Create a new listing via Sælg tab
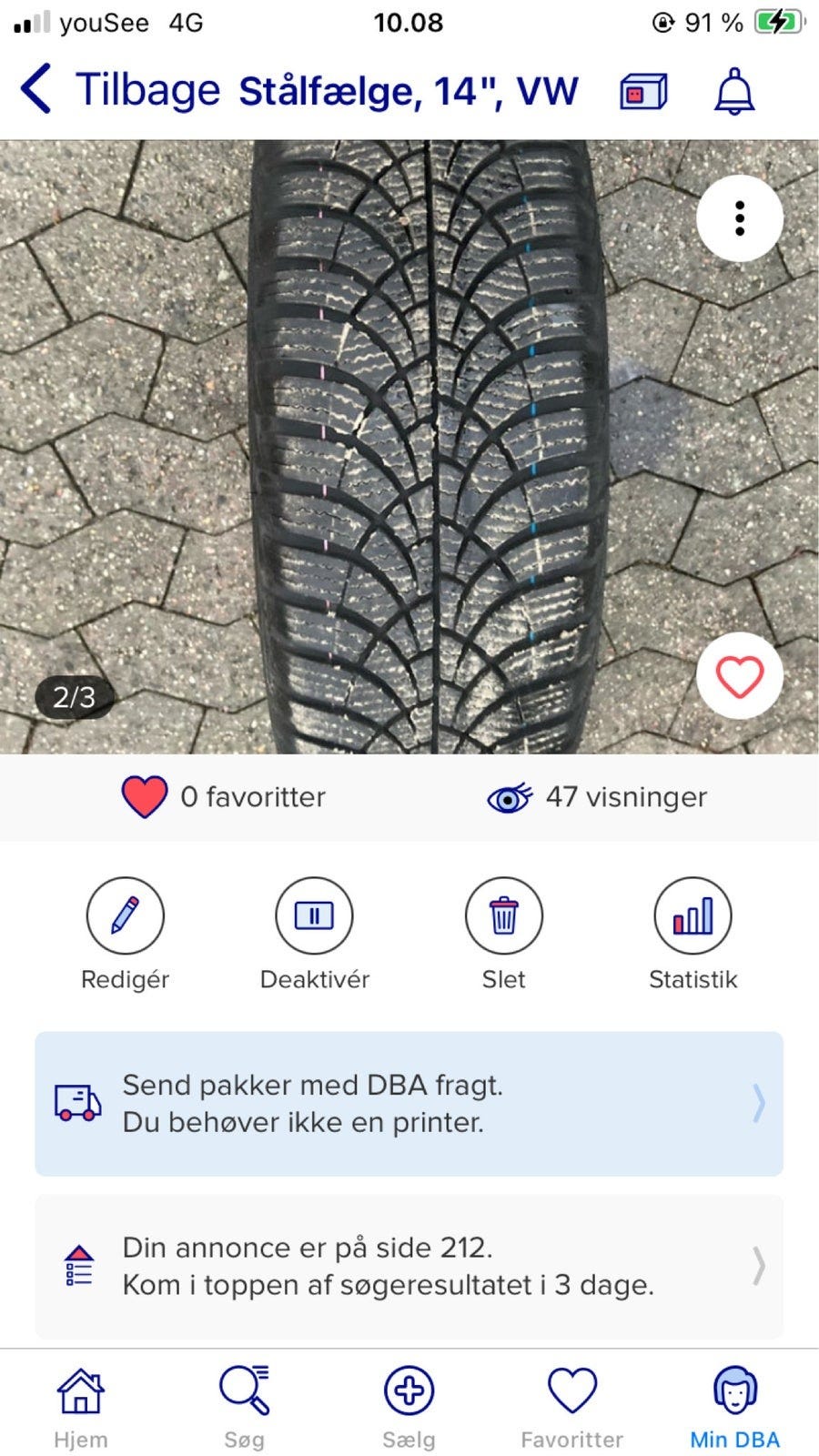 (409, 1406)
